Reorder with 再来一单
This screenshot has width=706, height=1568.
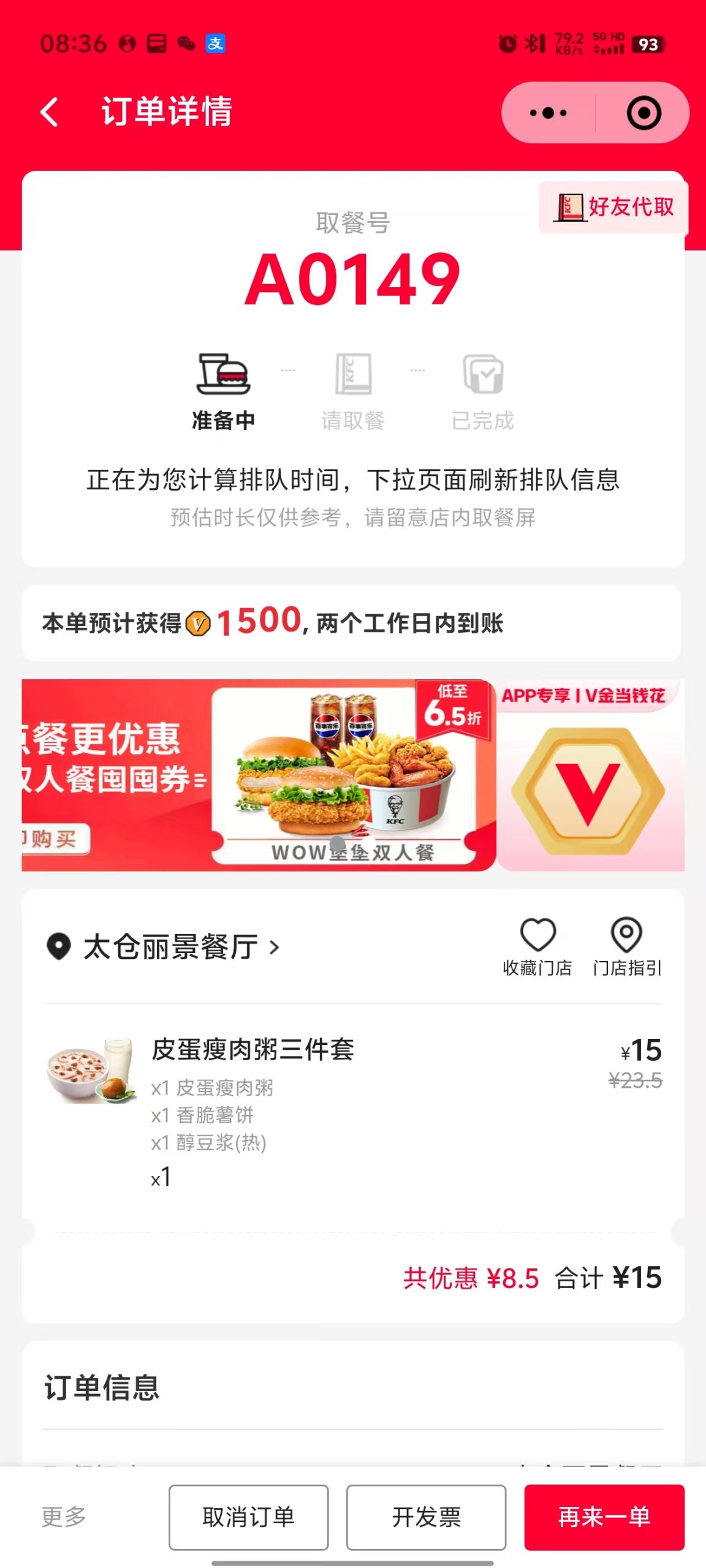coord(604,1517)
